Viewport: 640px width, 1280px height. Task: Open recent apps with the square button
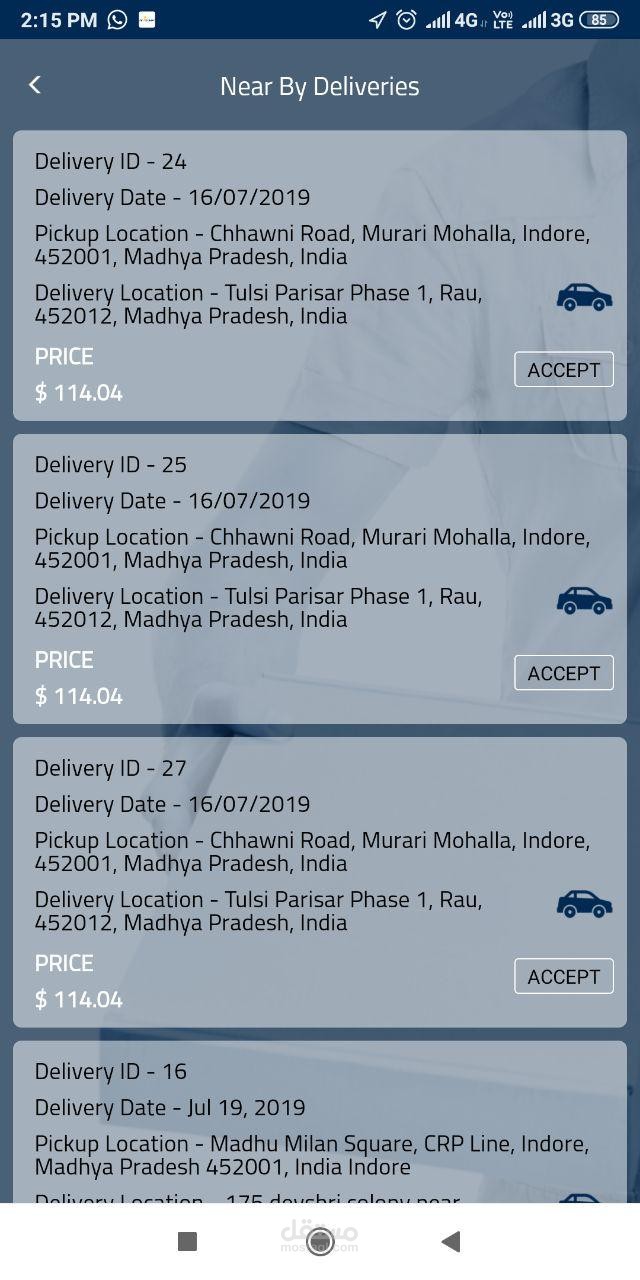pos(187,1242)
